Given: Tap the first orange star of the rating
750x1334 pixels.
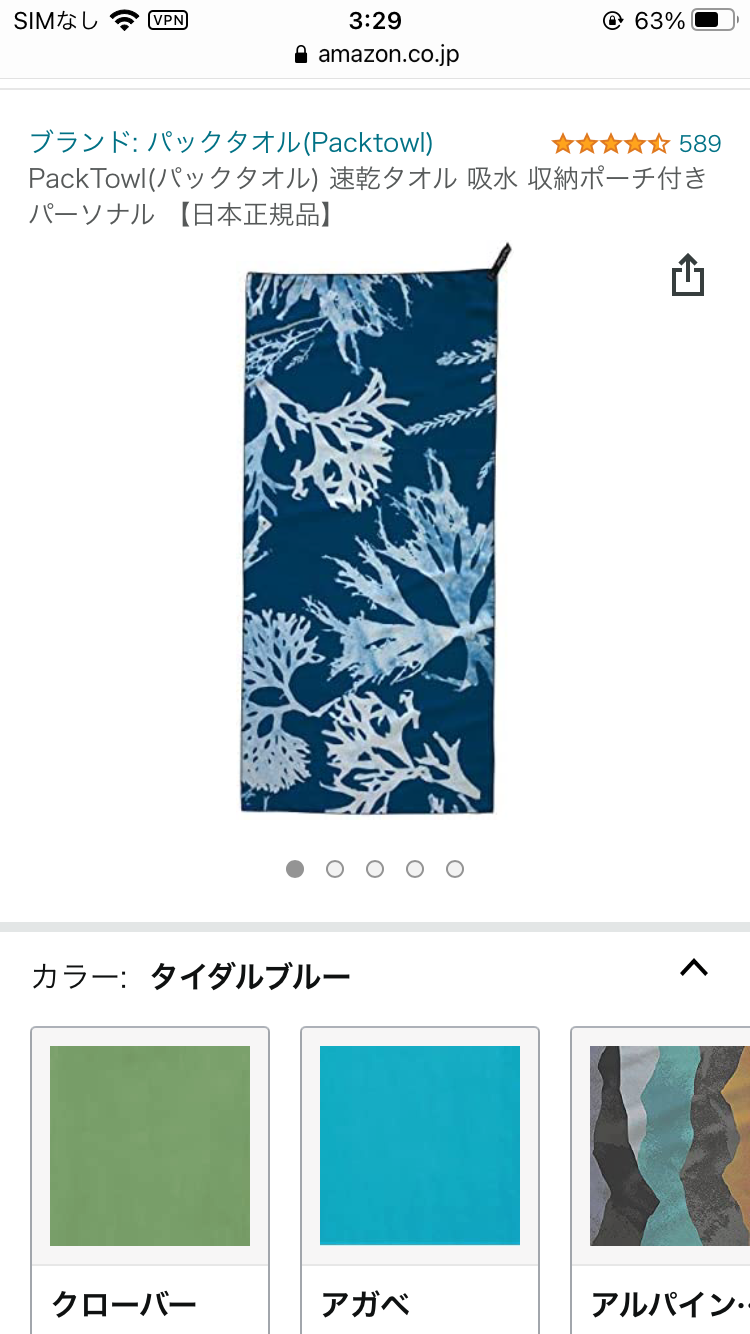Looking at the screenshot, I should coord(564,143).
